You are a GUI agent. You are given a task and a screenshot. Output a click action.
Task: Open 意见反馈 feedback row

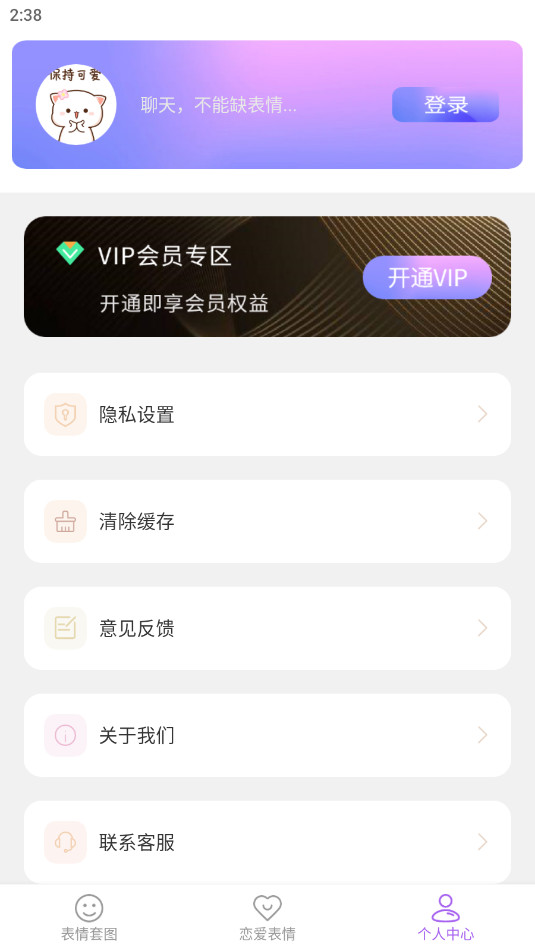point(267,628)
